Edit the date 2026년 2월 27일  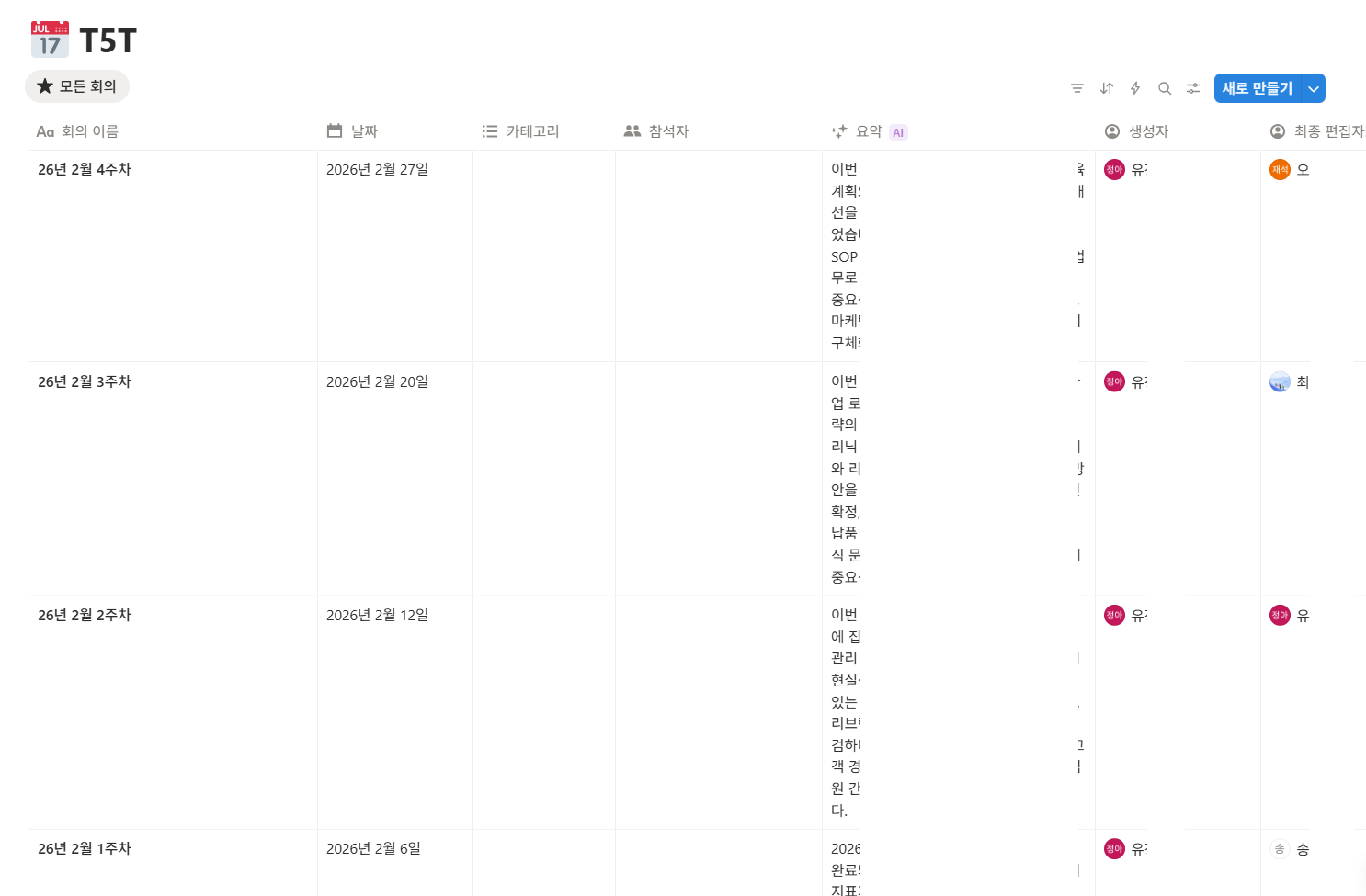click(378, 169)
